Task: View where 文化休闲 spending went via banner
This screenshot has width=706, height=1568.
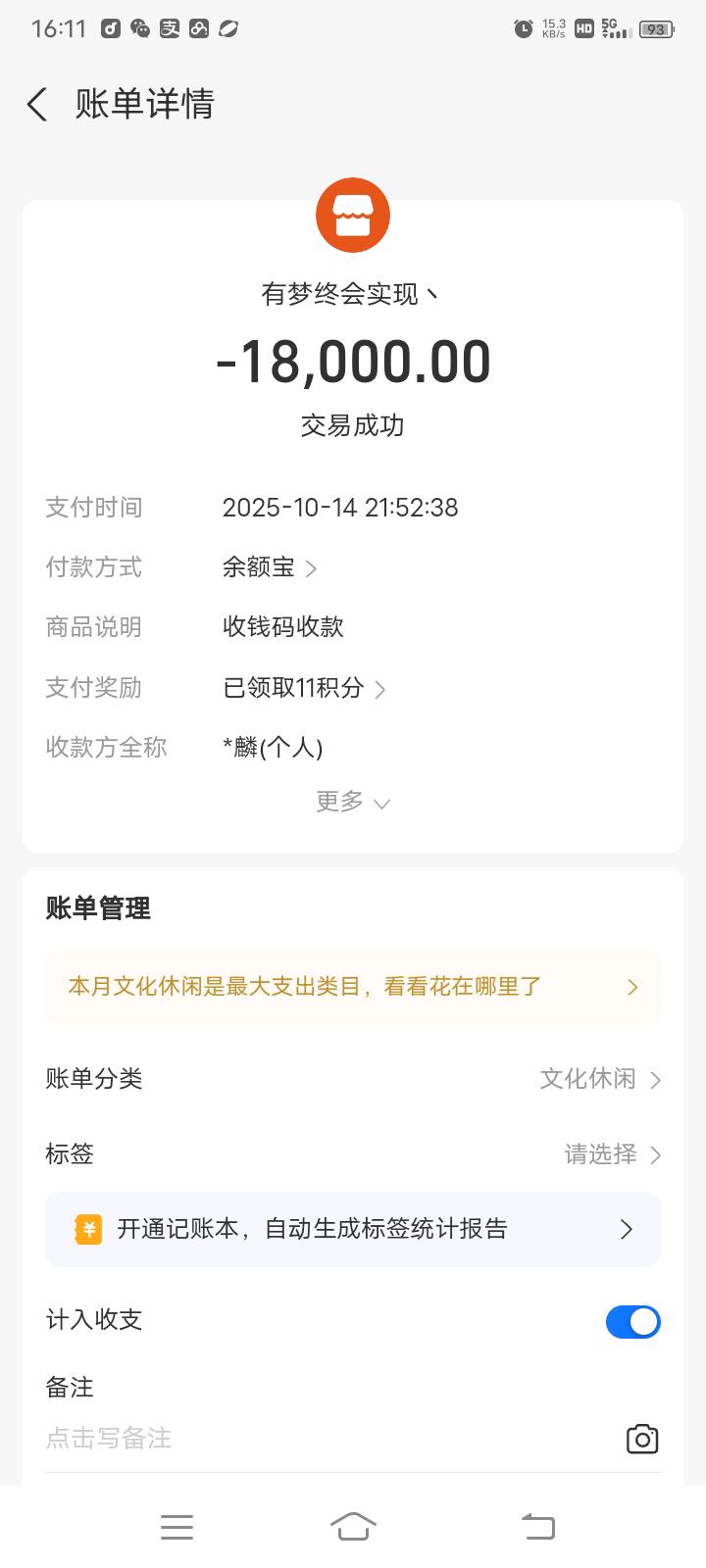Action: click(353, 987)
